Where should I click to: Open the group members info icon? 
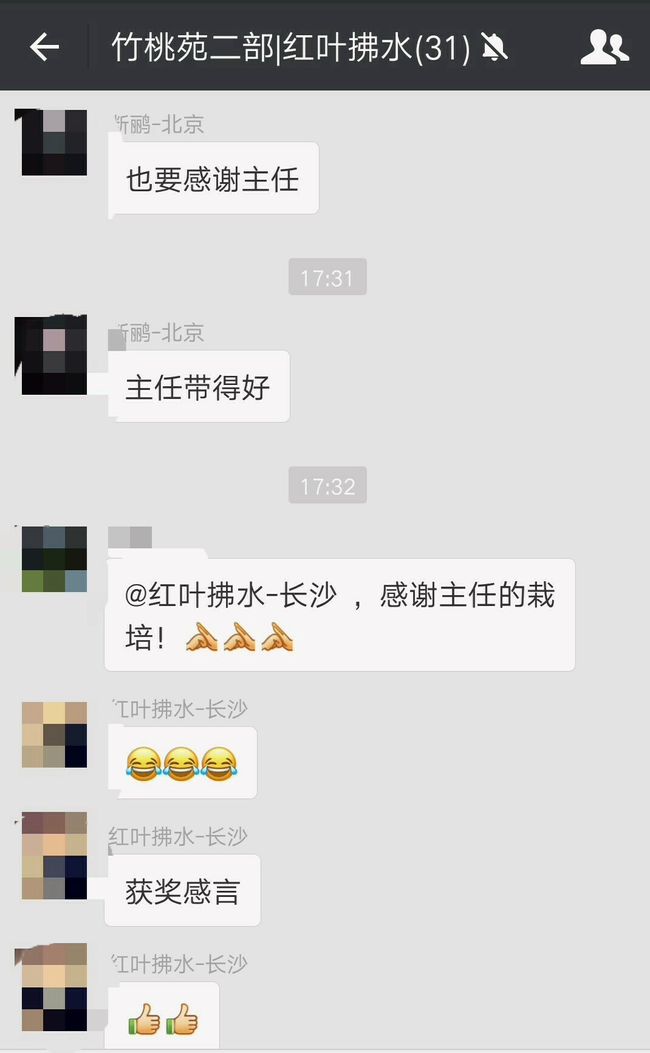coord(604,47)
